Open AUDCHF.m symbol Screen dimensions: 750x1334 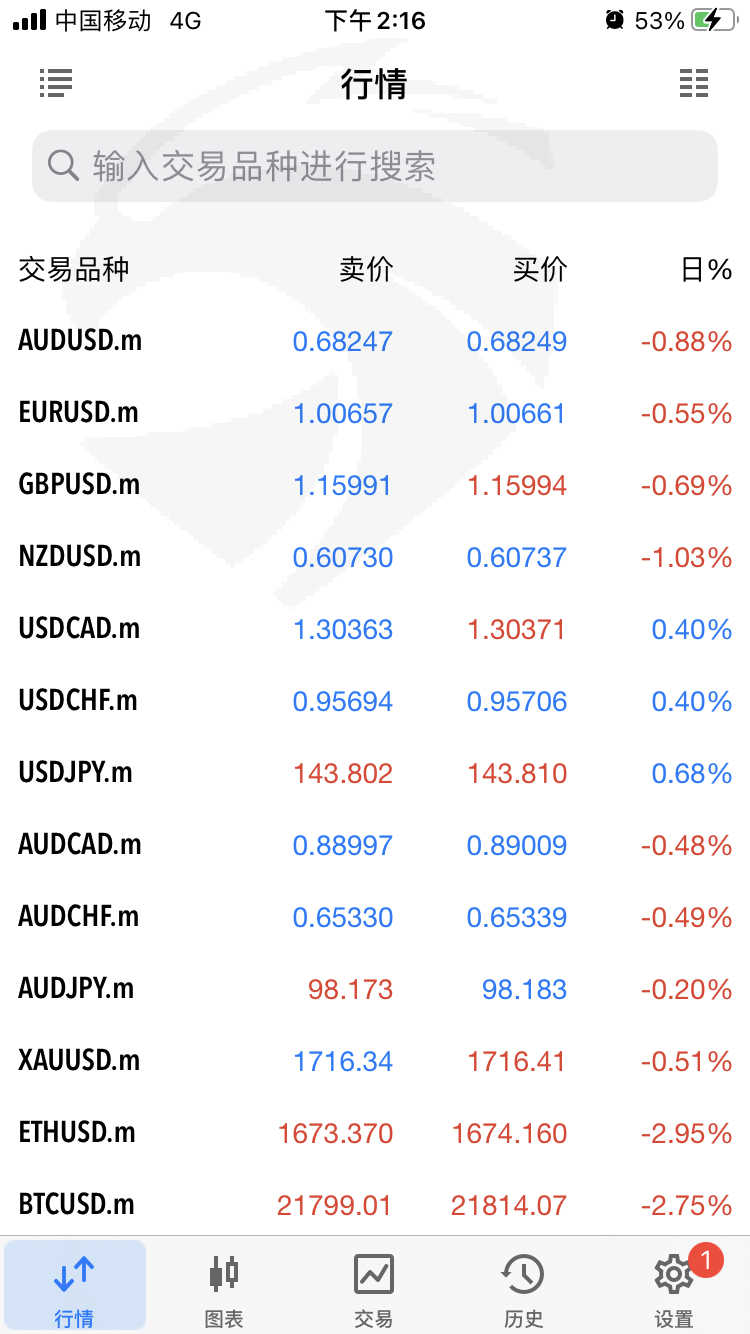(375, 917)
